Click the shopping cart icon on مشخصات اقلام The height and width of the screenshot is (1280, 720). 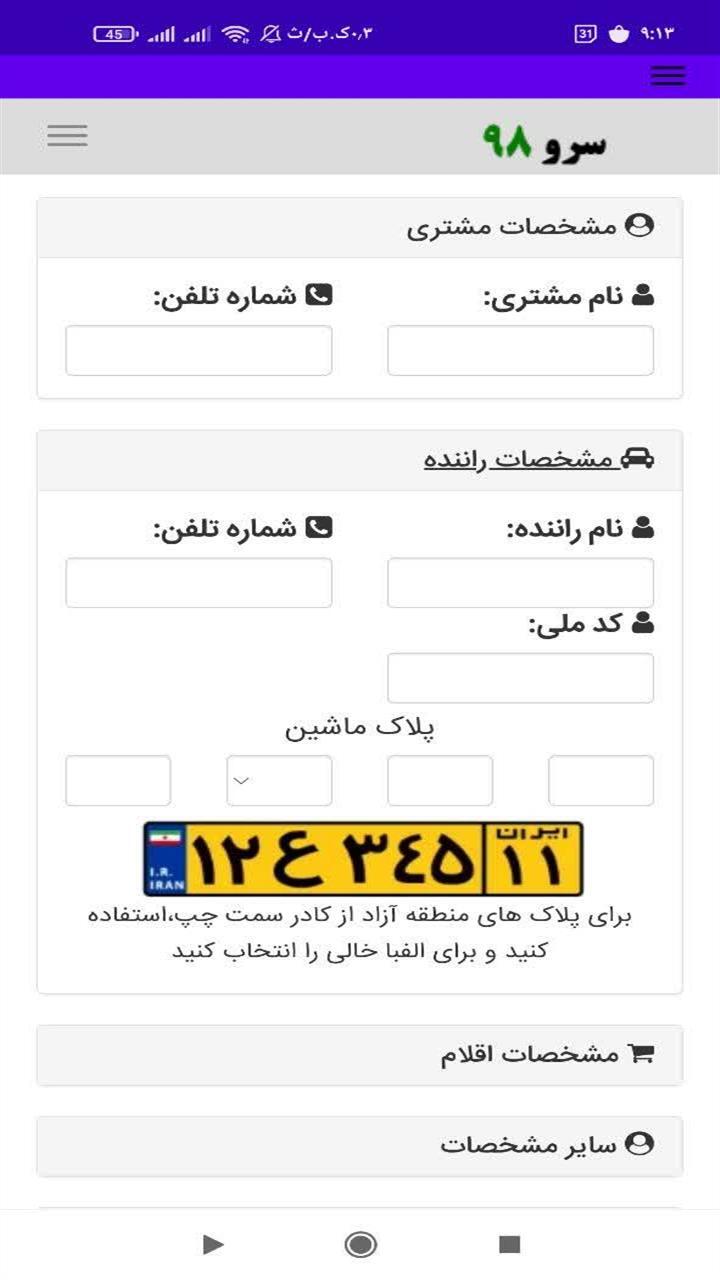pos(645,1053)
